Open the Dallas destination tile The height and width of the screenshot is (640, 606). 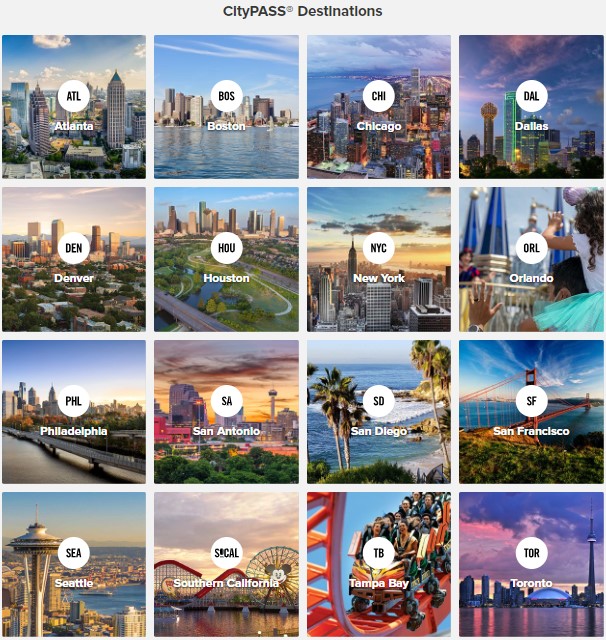pyautogui.click(x=531, y=107)
